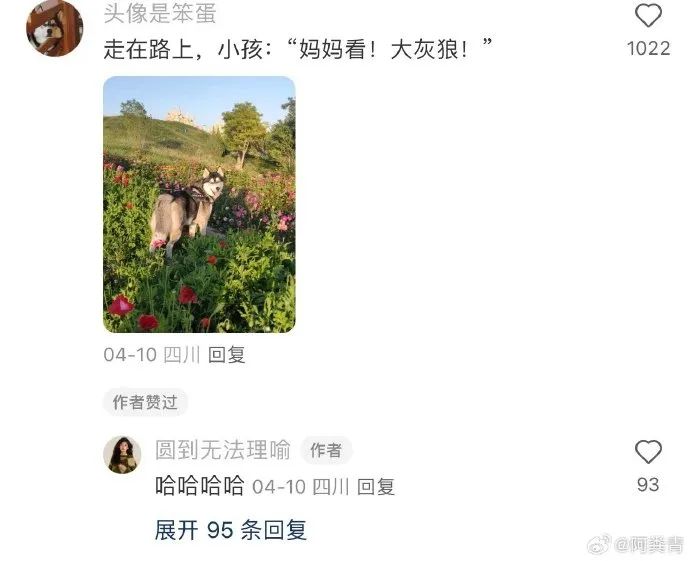The width and height of the screenshot is (690, 561).
Task: Open the username 头像是笨蛋
Action: click(160, 14)
